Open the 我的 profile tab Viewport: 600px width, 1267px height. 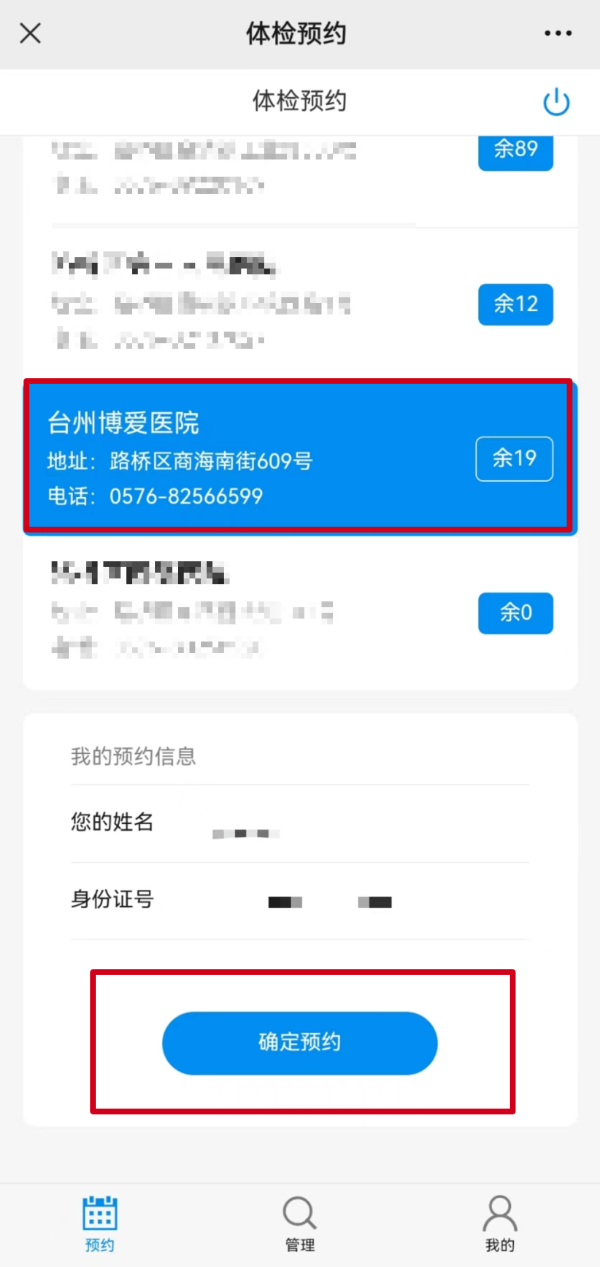(x=500, y=1224)
